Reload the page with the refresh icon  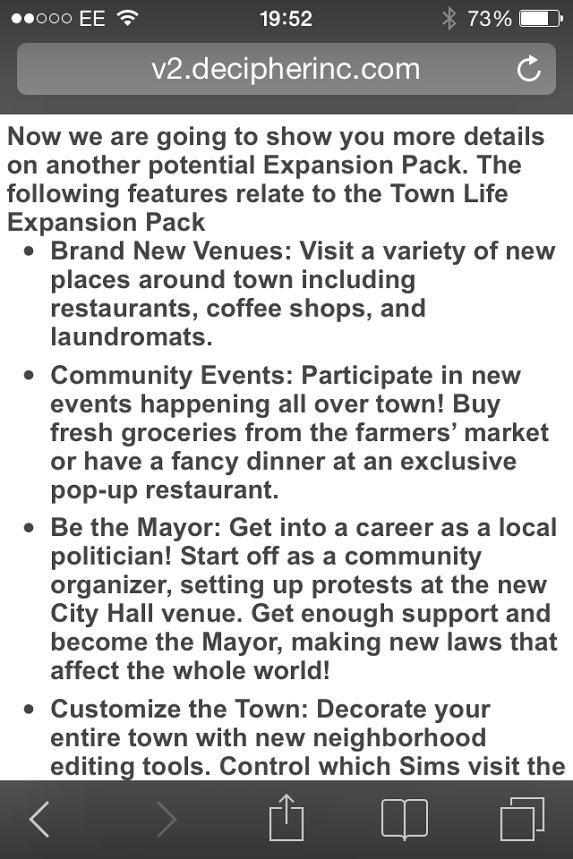pyautogui.click(x=529, y=69)
